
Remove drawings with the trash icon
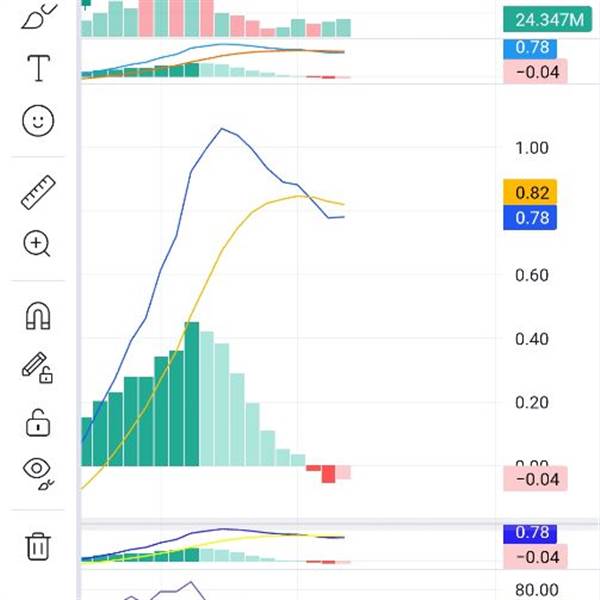[x=38, y=546]
